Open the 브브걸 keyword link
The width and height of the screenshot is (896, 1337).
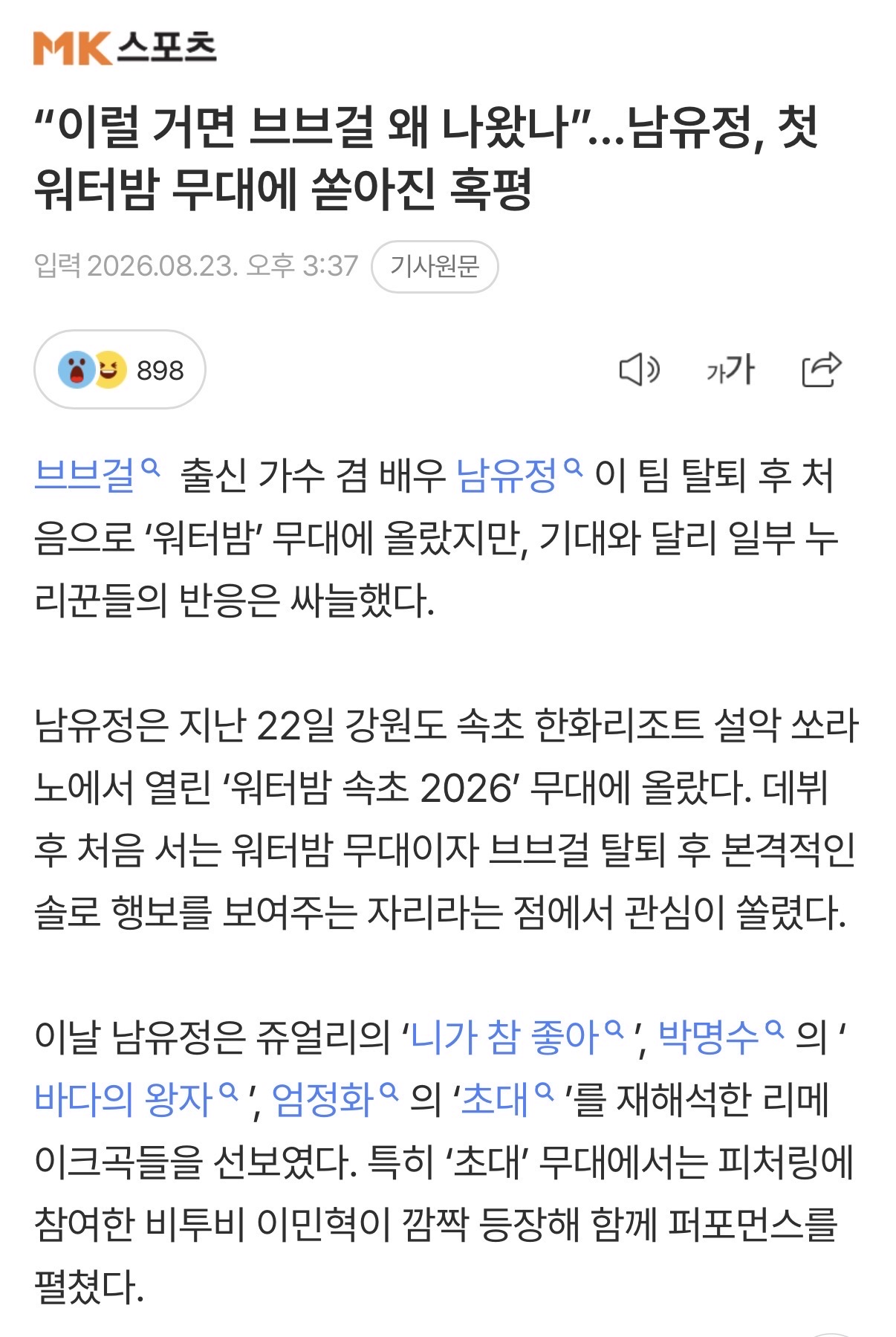[x=97, y=476]
